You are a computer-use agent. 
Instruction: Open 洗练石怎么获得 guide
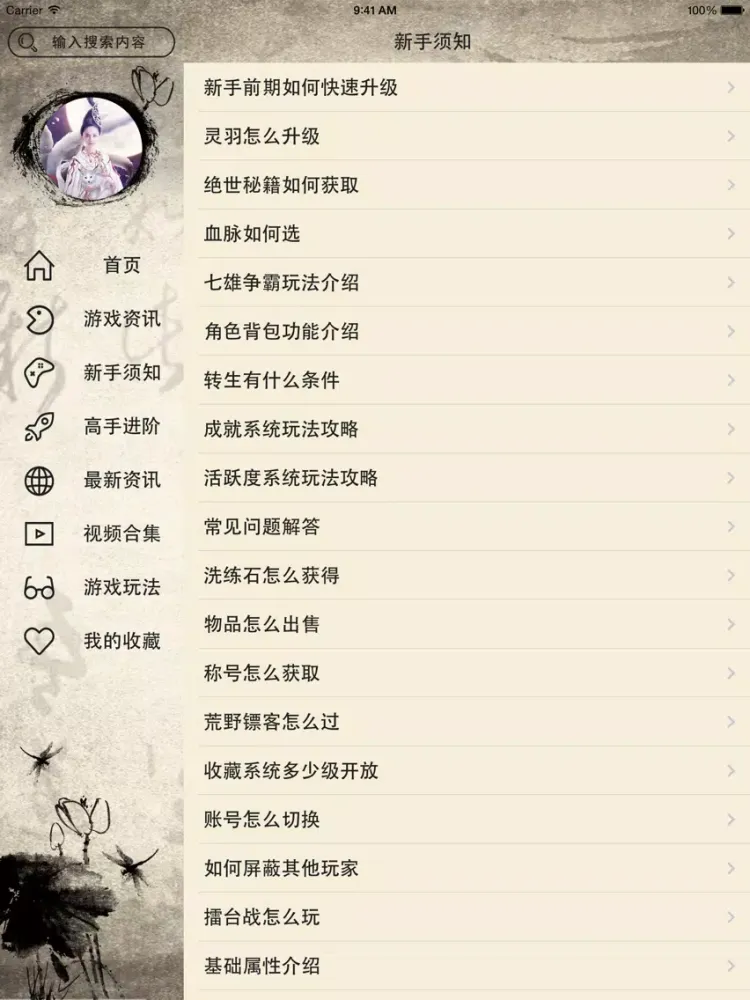[466, 576]
